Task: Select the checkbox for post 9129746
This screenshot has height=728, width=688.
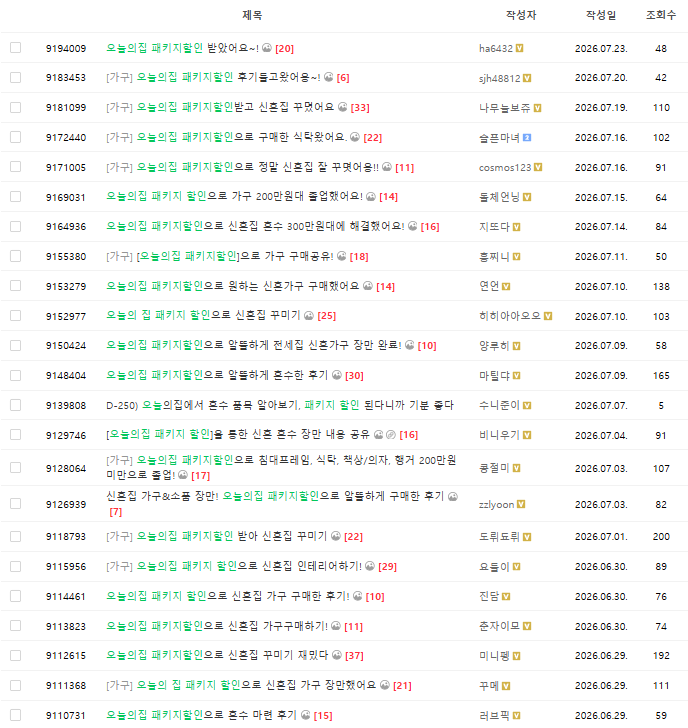Action: 15,434
